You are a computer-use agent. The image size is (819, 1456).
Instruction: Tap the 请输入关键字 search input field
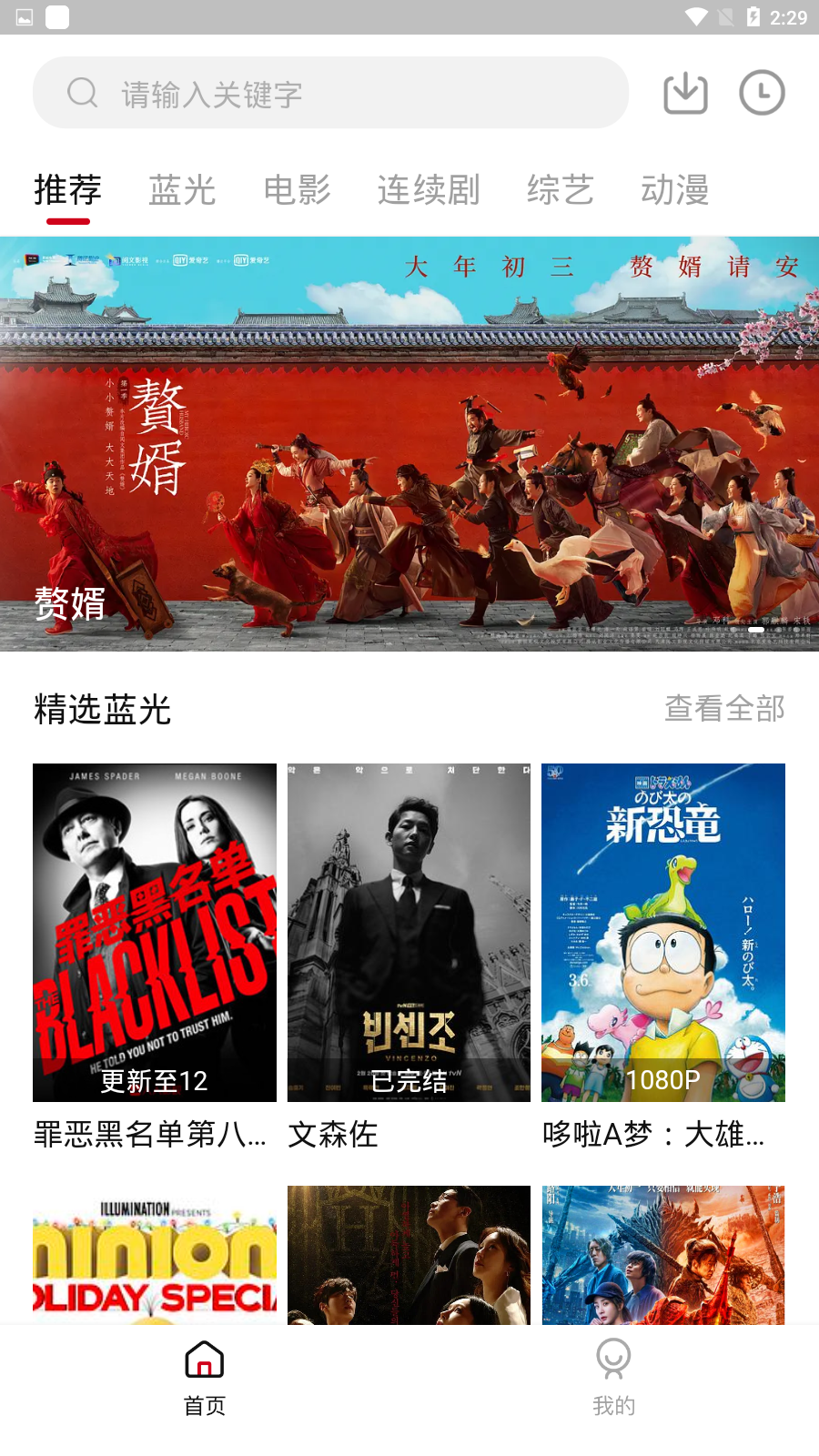pyautogui.click(x=273, y=92)
